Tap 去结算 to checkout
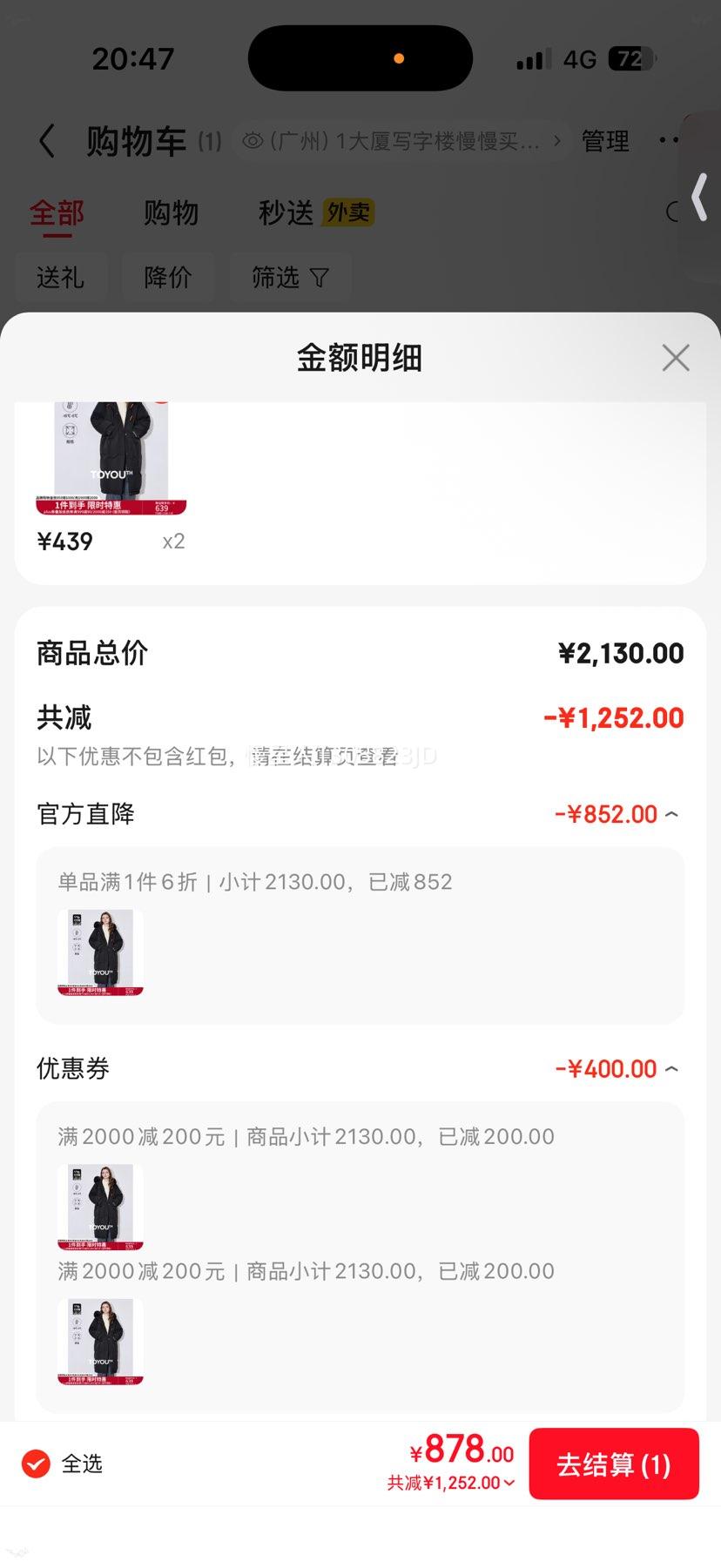 pyautogui.click(x=614, y=1464)
